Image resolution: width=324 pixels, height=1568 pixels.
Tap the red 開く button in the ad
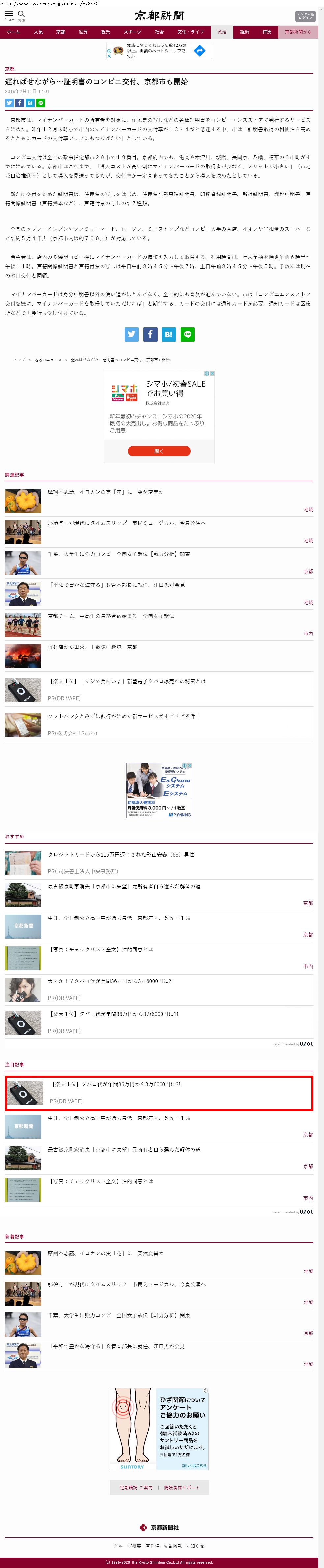159,451
